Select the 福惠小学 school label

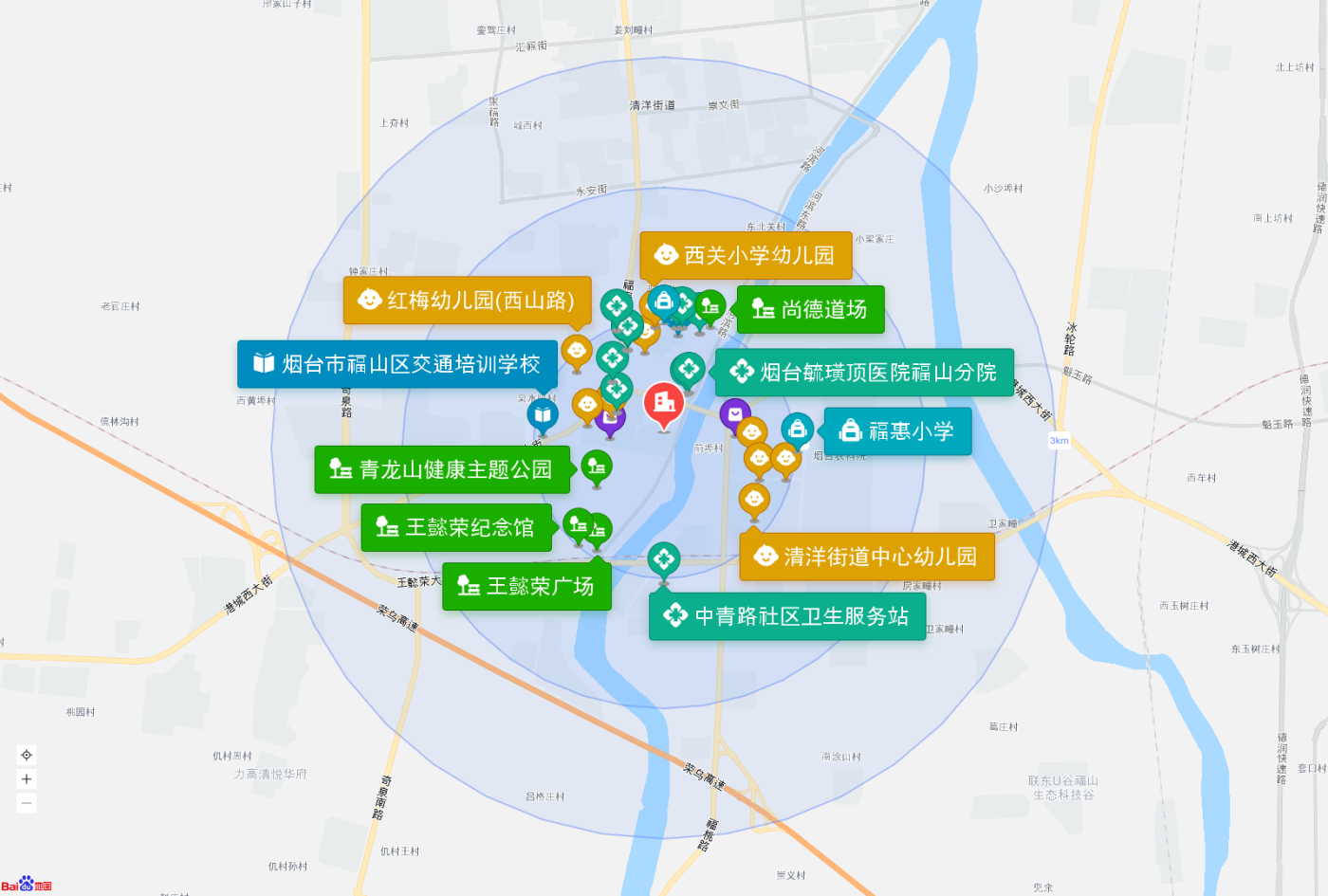[897, 431]
